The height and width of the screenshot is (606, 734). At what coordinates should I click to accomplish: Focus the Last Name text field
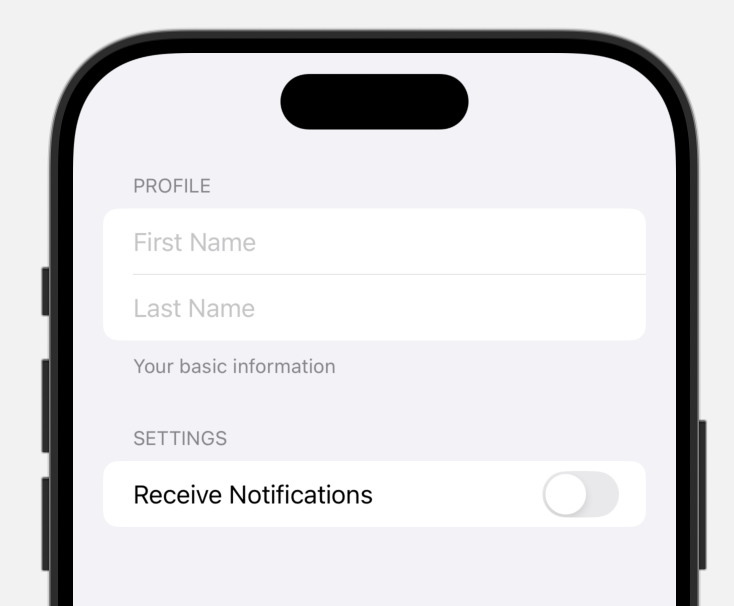tap(374, 308)
